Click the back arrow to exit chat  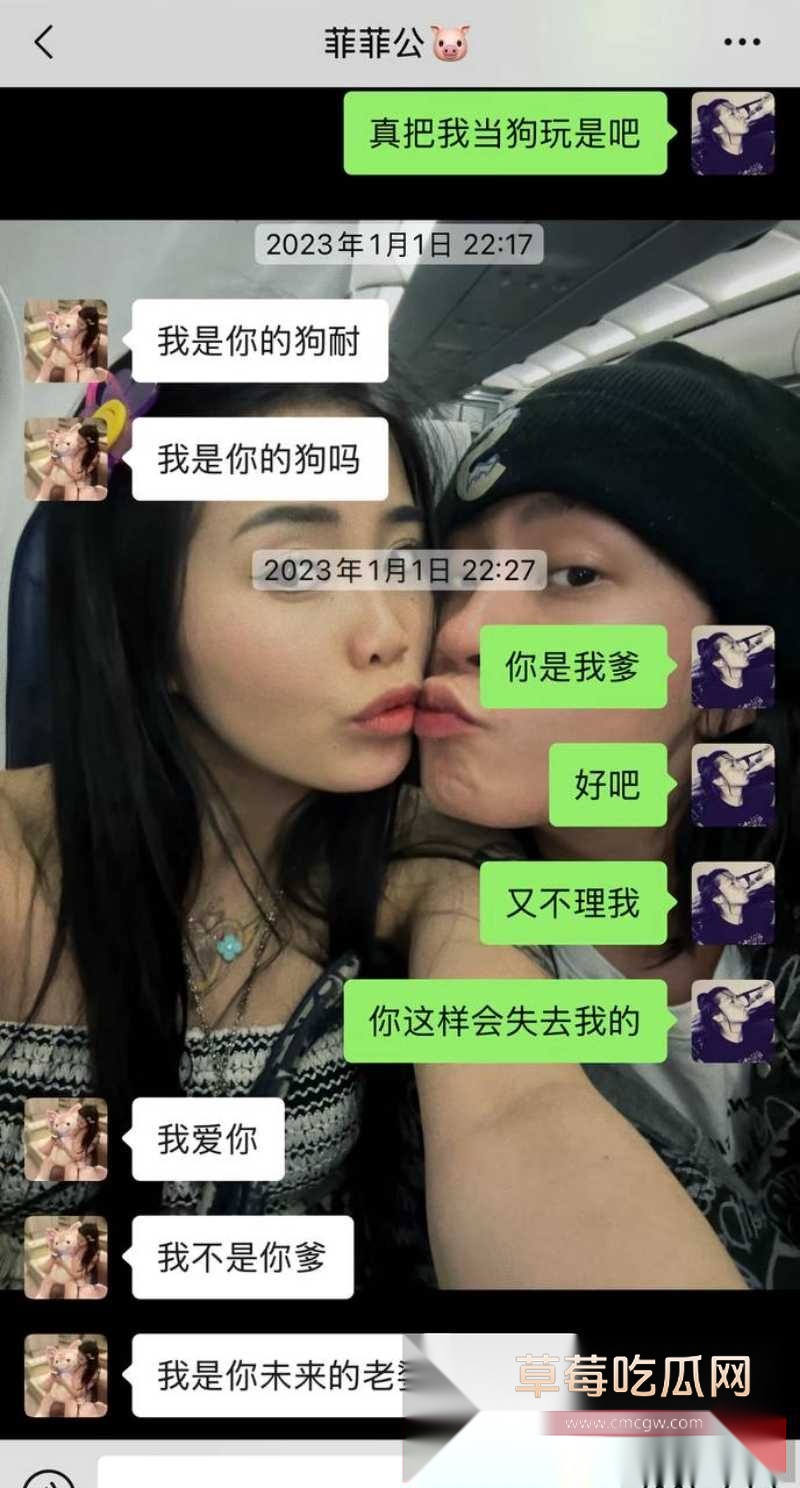click(x=42, y=42)
